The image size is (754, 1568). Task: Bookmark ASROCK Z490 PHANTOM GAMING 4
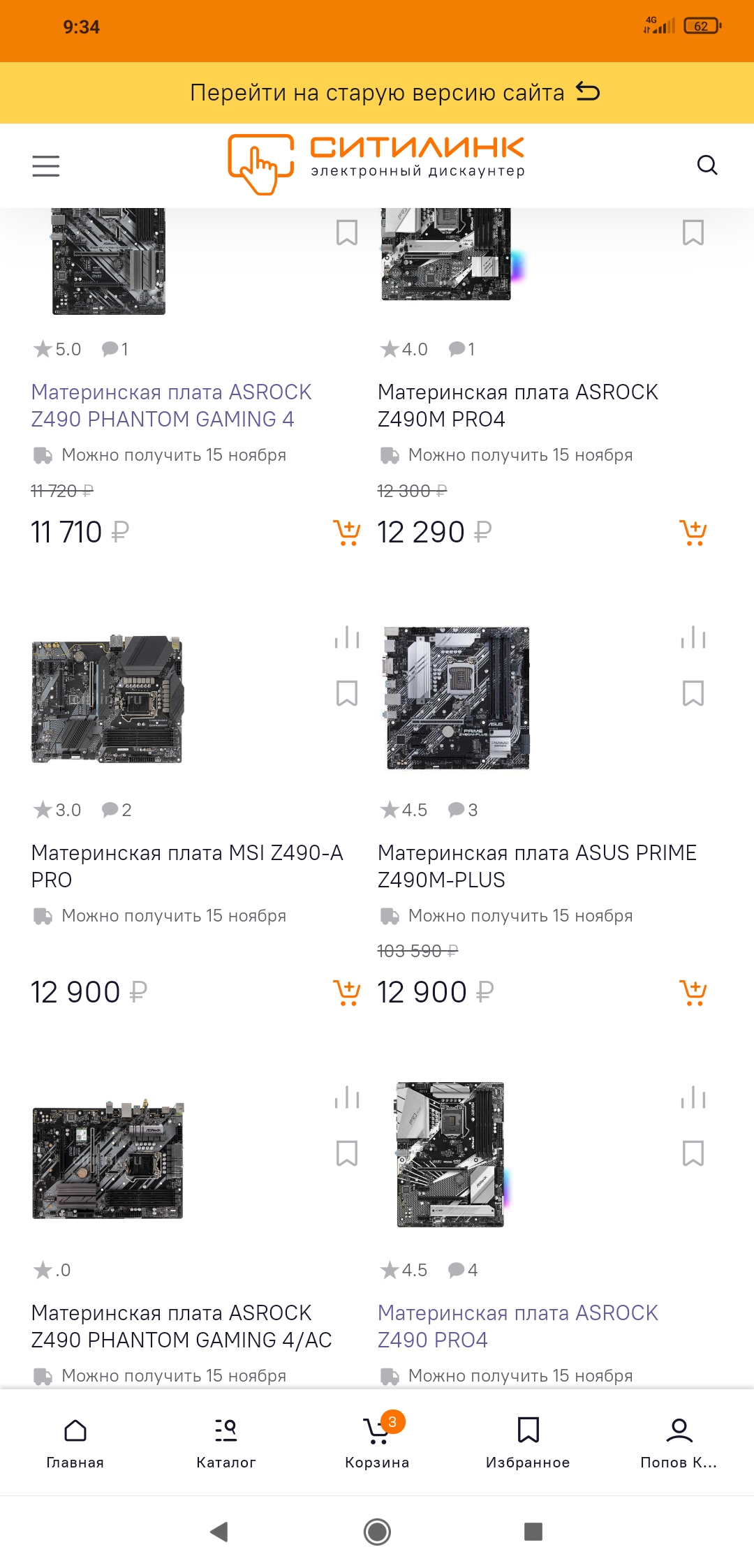[x=347, y=232]
